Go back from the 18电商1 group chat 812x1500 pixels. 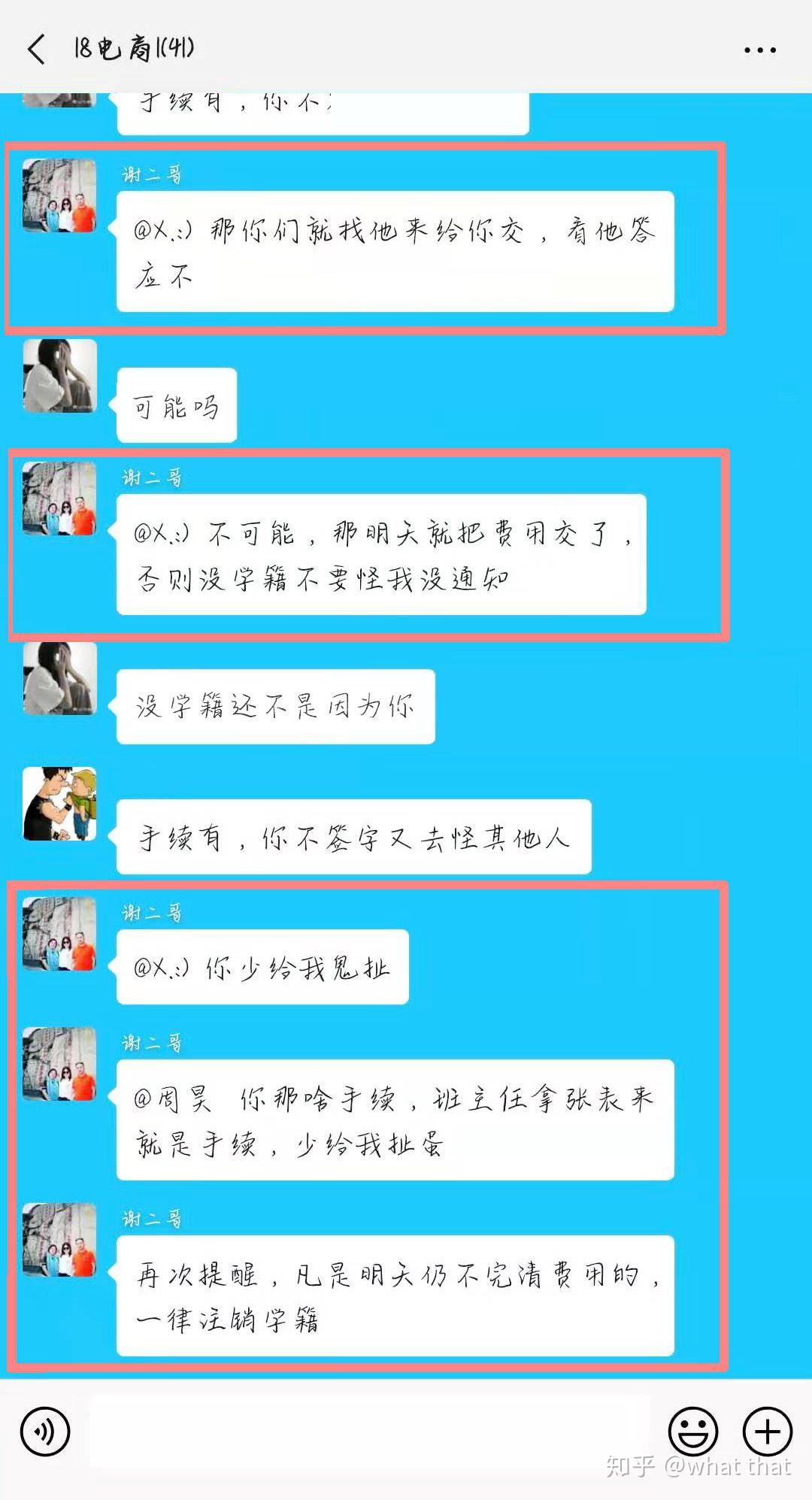click(x=36, y=50)
